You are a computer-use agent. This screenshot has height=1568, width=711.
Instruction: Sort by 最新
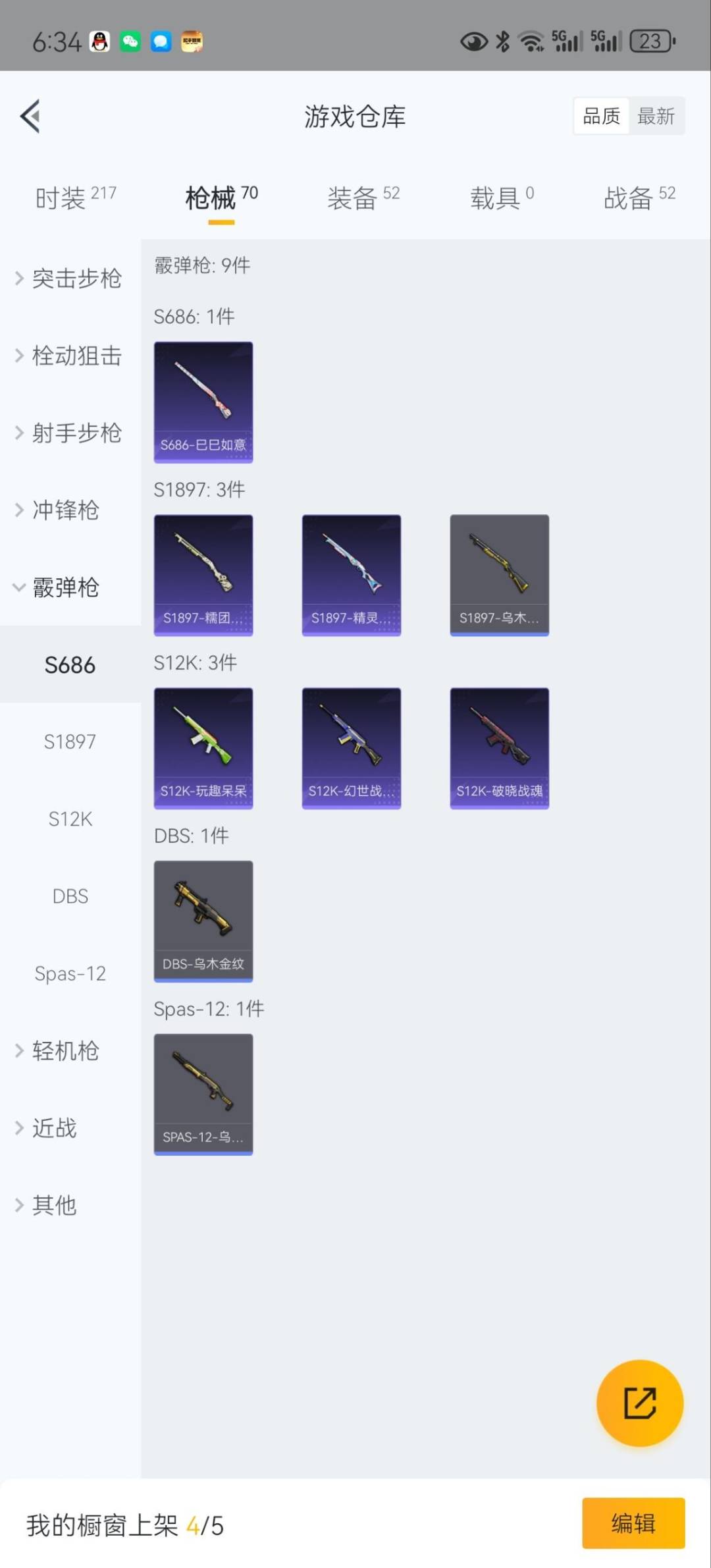656,117
